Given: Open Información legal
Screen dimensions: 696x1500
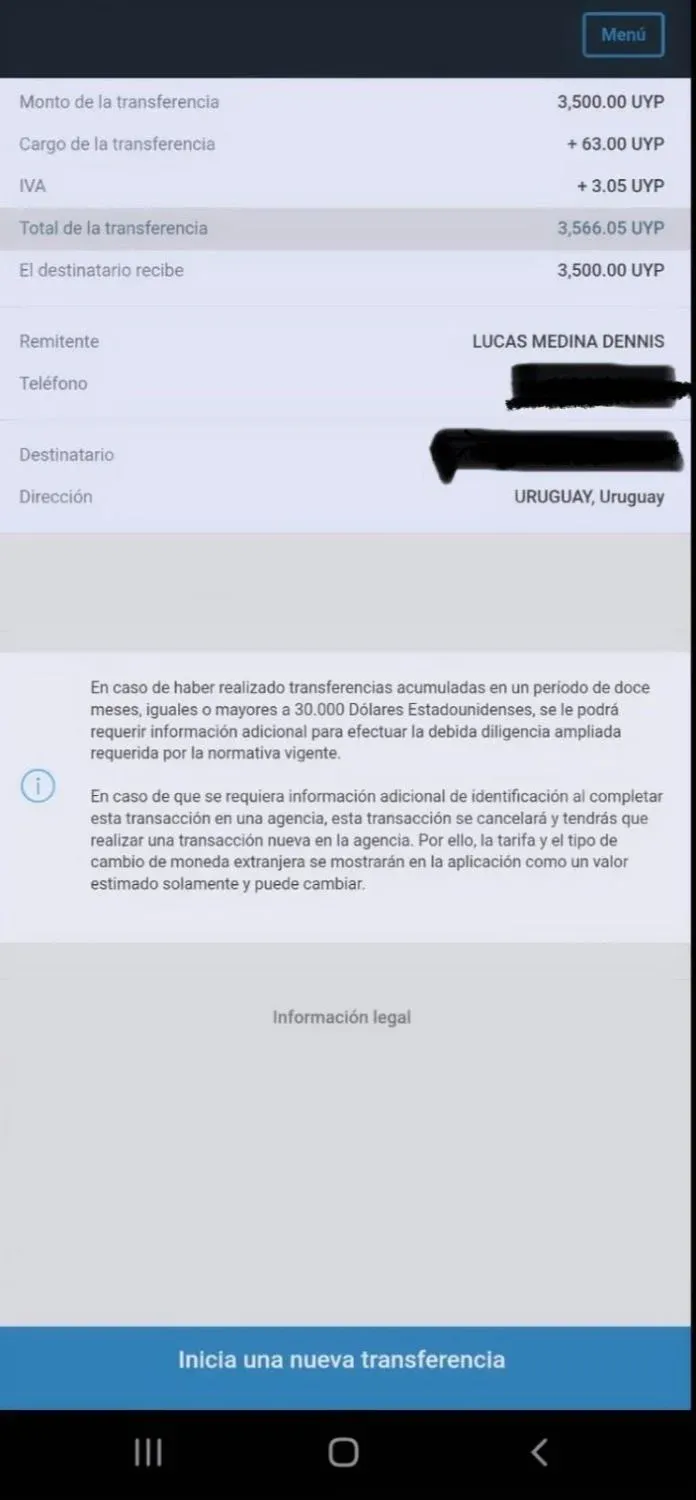Looking at the screenshot, I should click(341, 1017).
